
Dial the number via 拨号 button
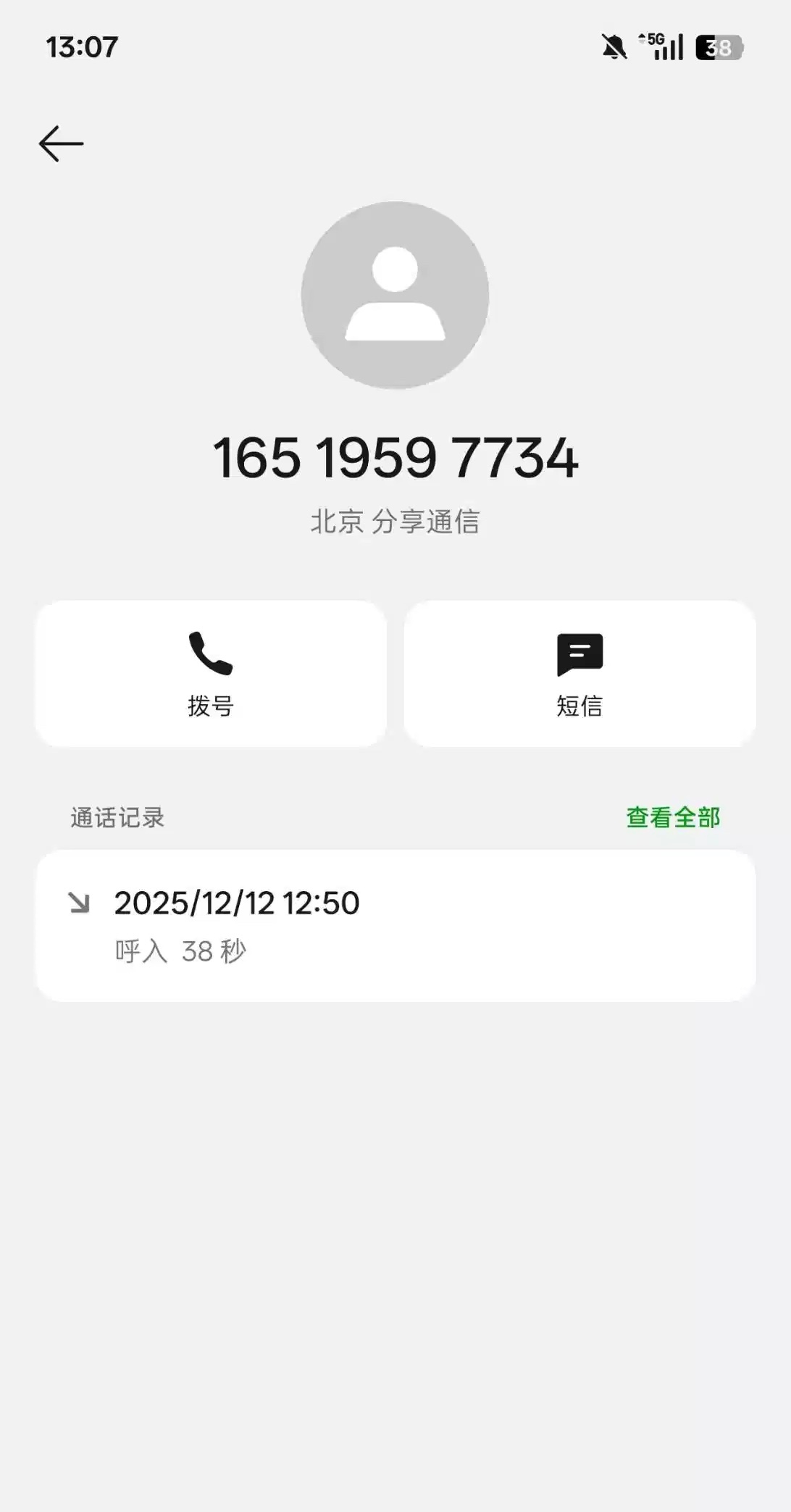[211, 673]
